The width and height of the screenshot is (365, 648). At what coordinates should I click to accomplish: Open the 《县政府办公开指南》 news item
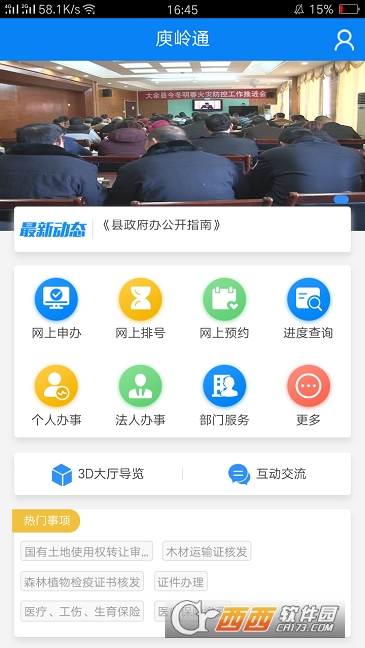coord(161,225)
